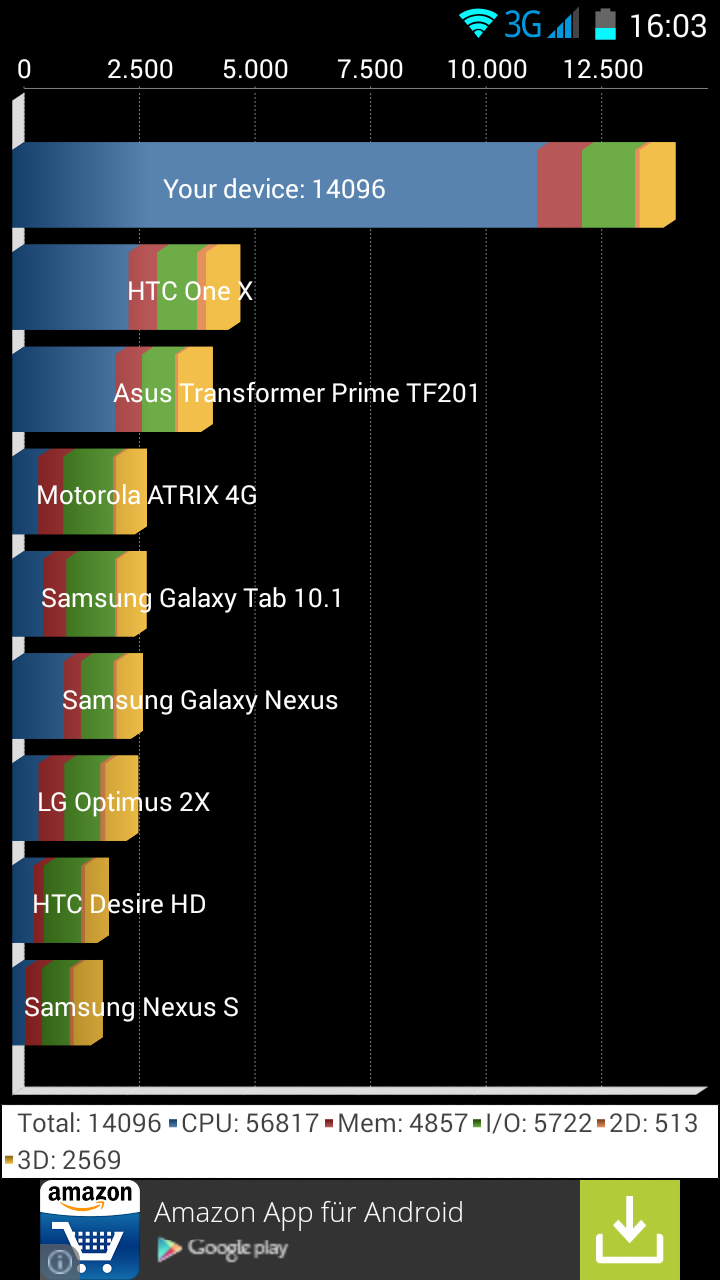Tap the green download button in the ad

tap(629, 1230)
